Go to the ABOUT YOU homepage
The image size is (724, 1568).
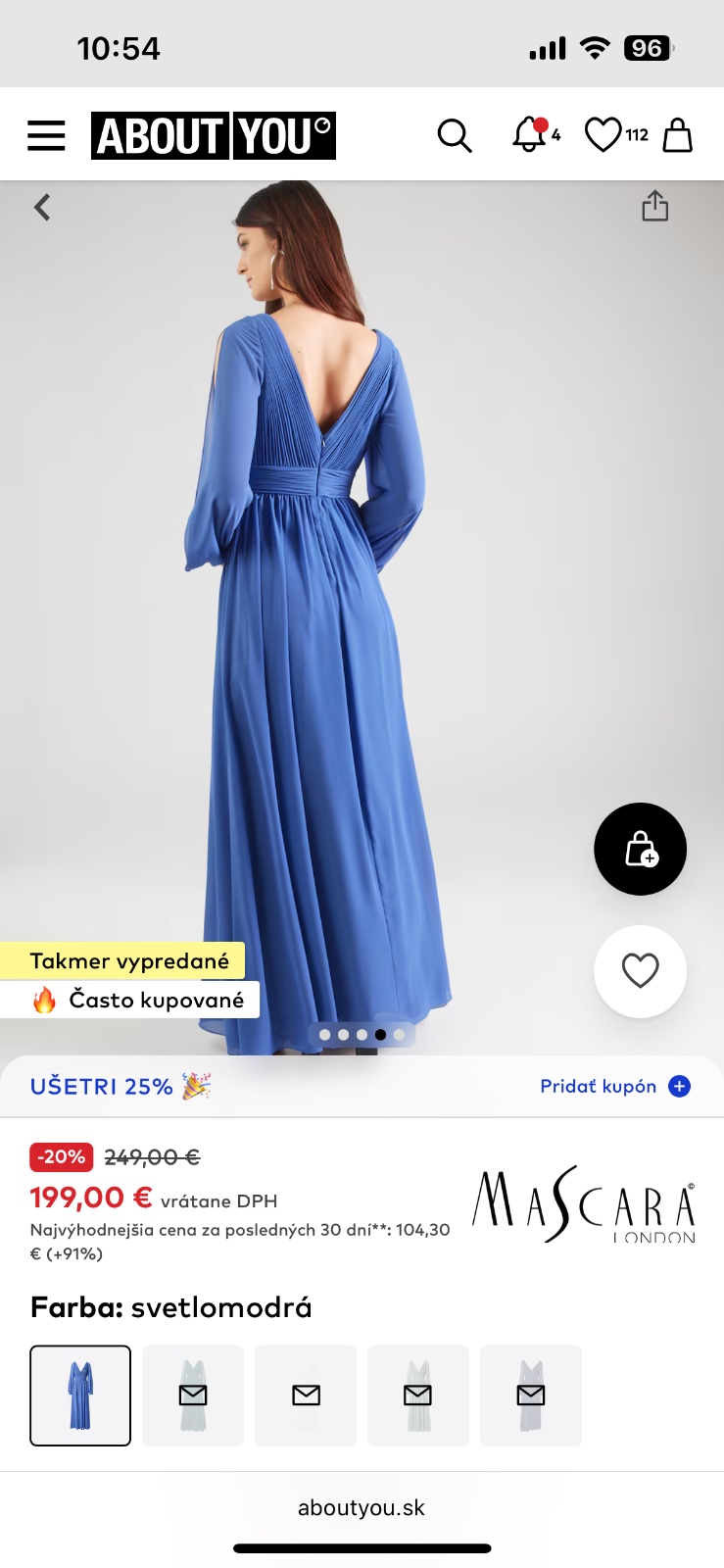(x=214, y=135)
